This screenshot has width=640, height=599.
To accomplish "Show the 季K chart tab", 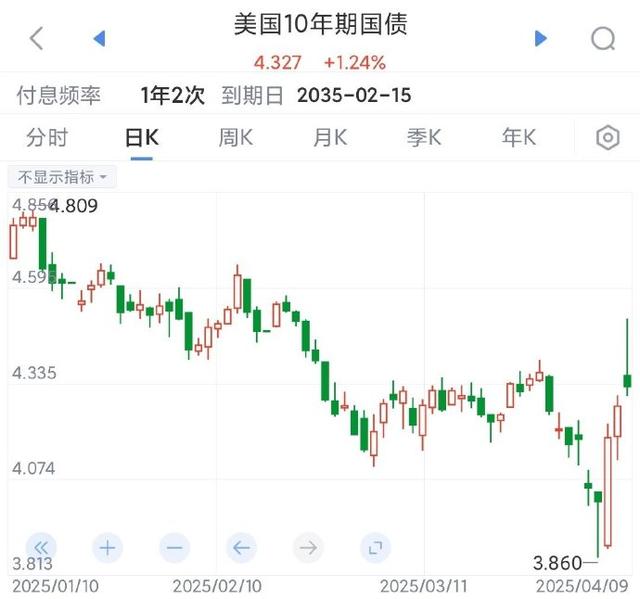I will [x=424, y=137].
